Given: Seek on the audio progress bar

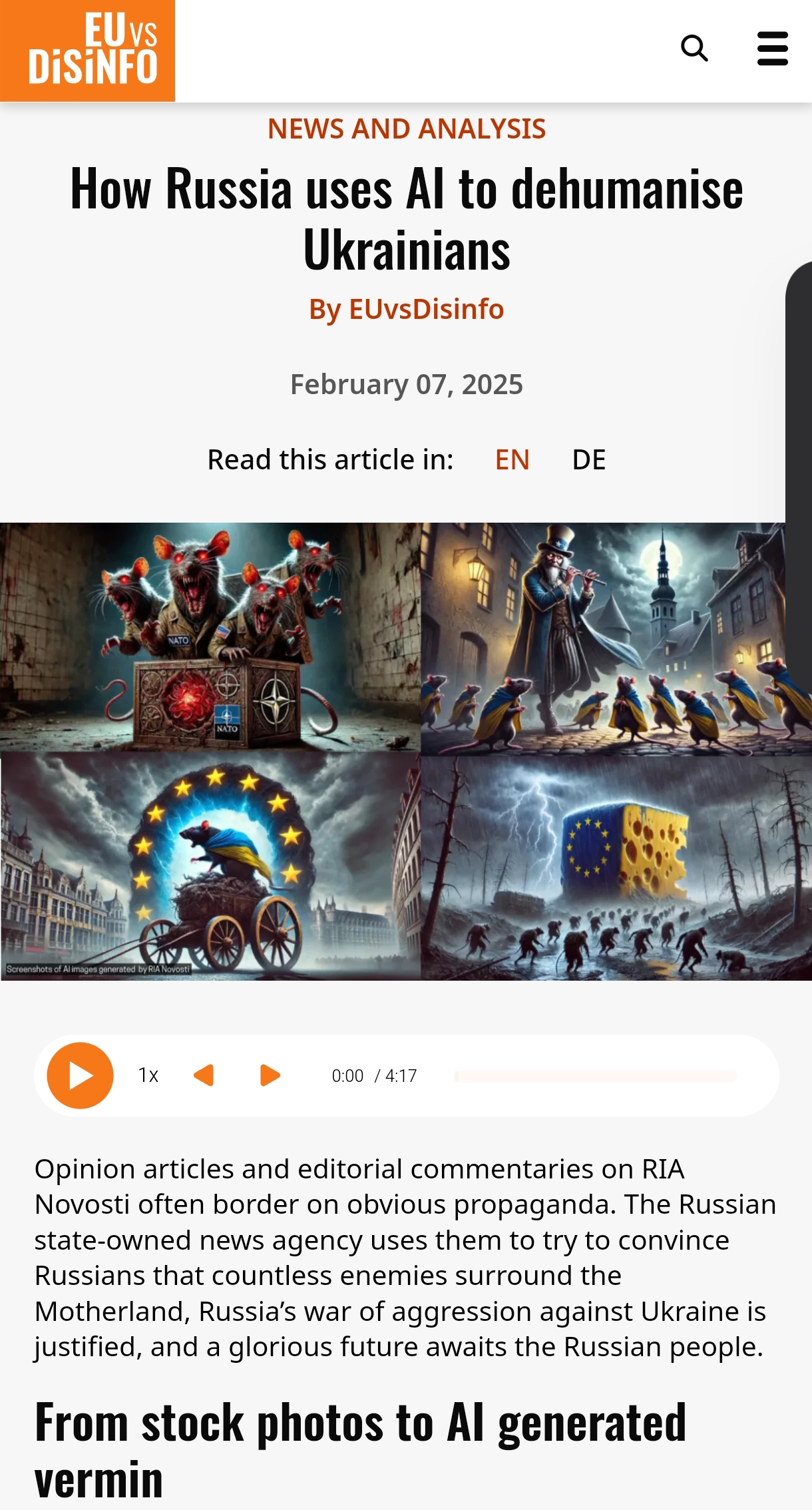Looking at the screenshot, I should point(594,1077).
